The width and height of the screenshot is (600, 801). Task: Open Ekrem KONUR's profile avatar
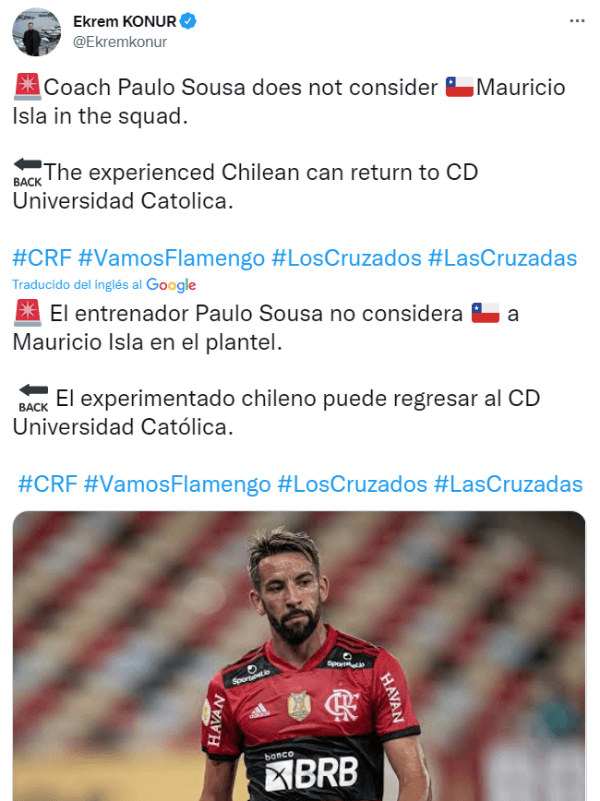36,32
